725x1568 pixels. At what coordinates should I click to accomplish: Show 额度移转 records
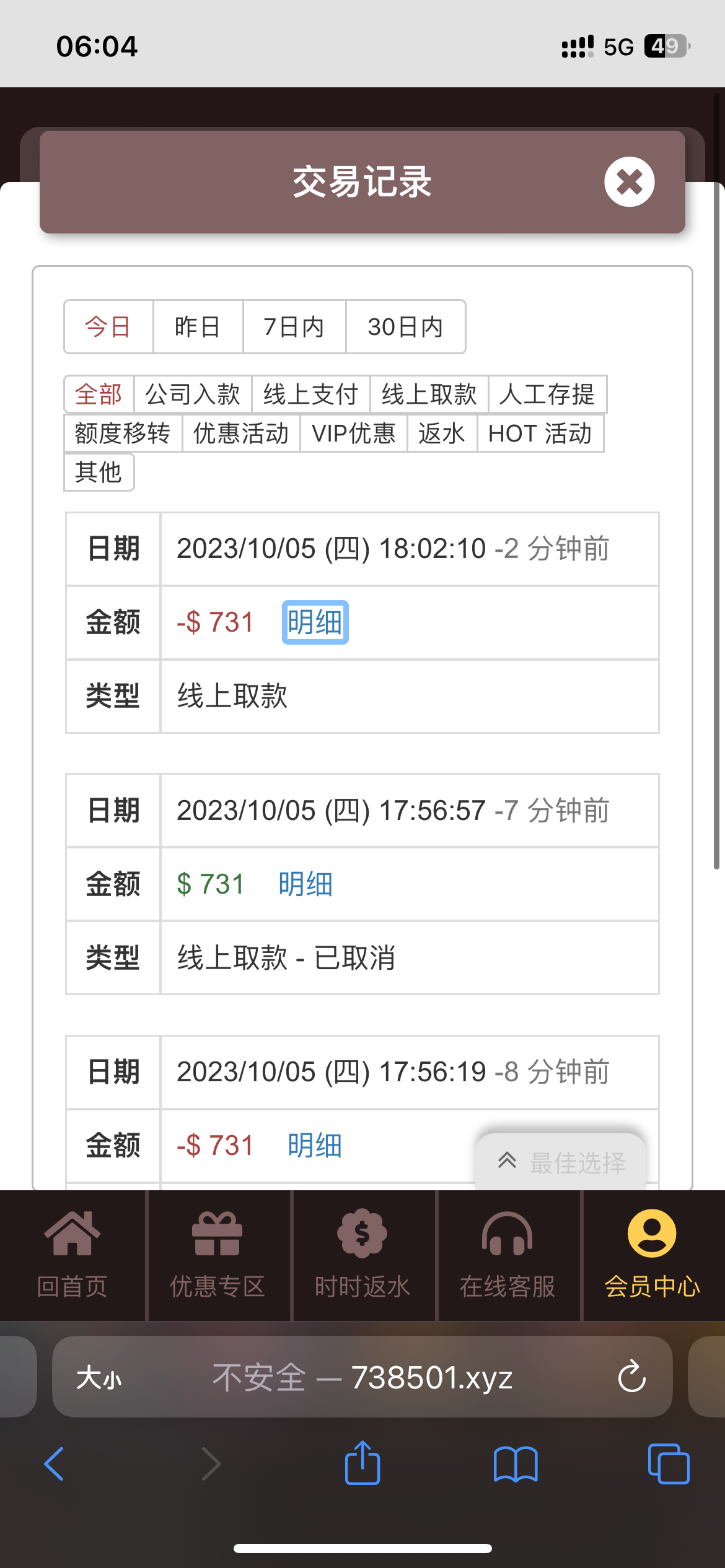(123, 433)
